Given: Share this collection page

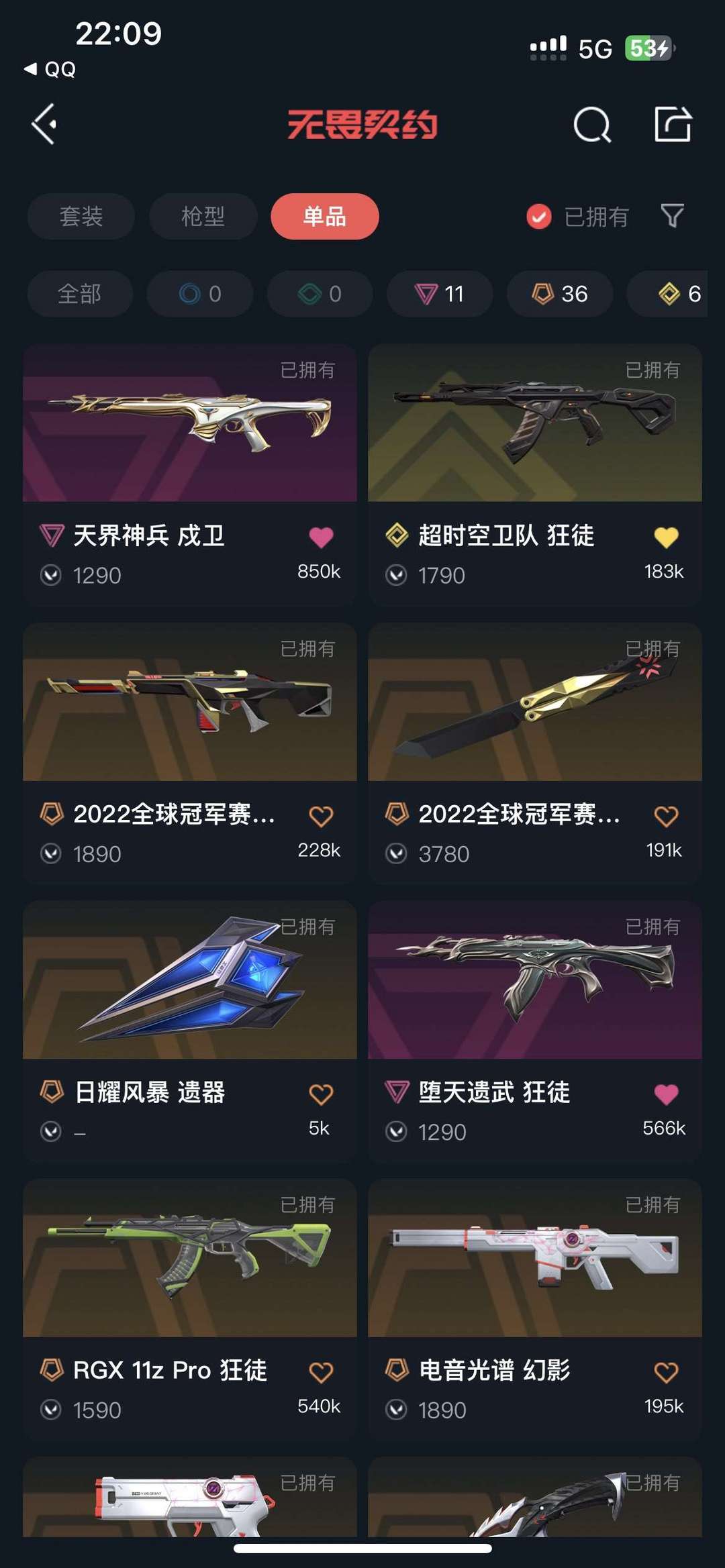Looking at the screenshot, I should tap(673, 124).
